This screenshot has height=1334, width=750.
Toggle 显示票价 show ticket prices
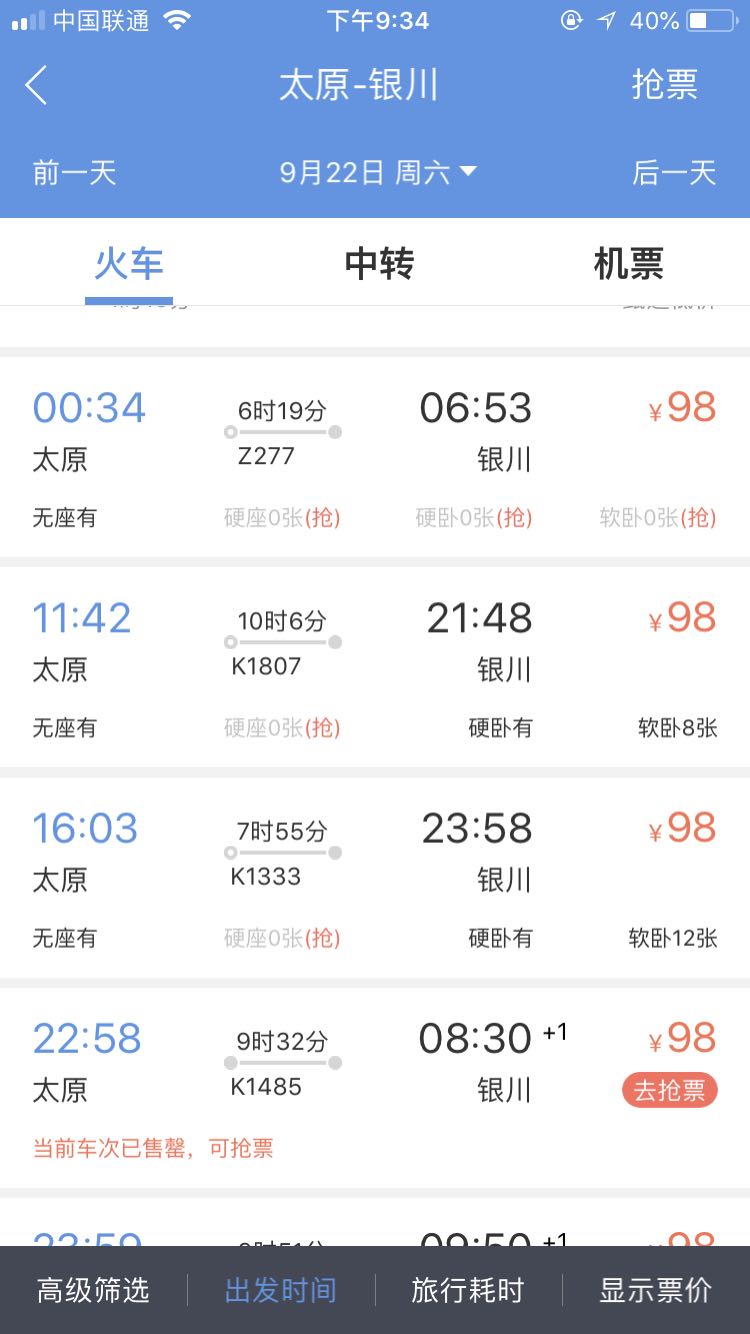click(x=655, y=1290)
